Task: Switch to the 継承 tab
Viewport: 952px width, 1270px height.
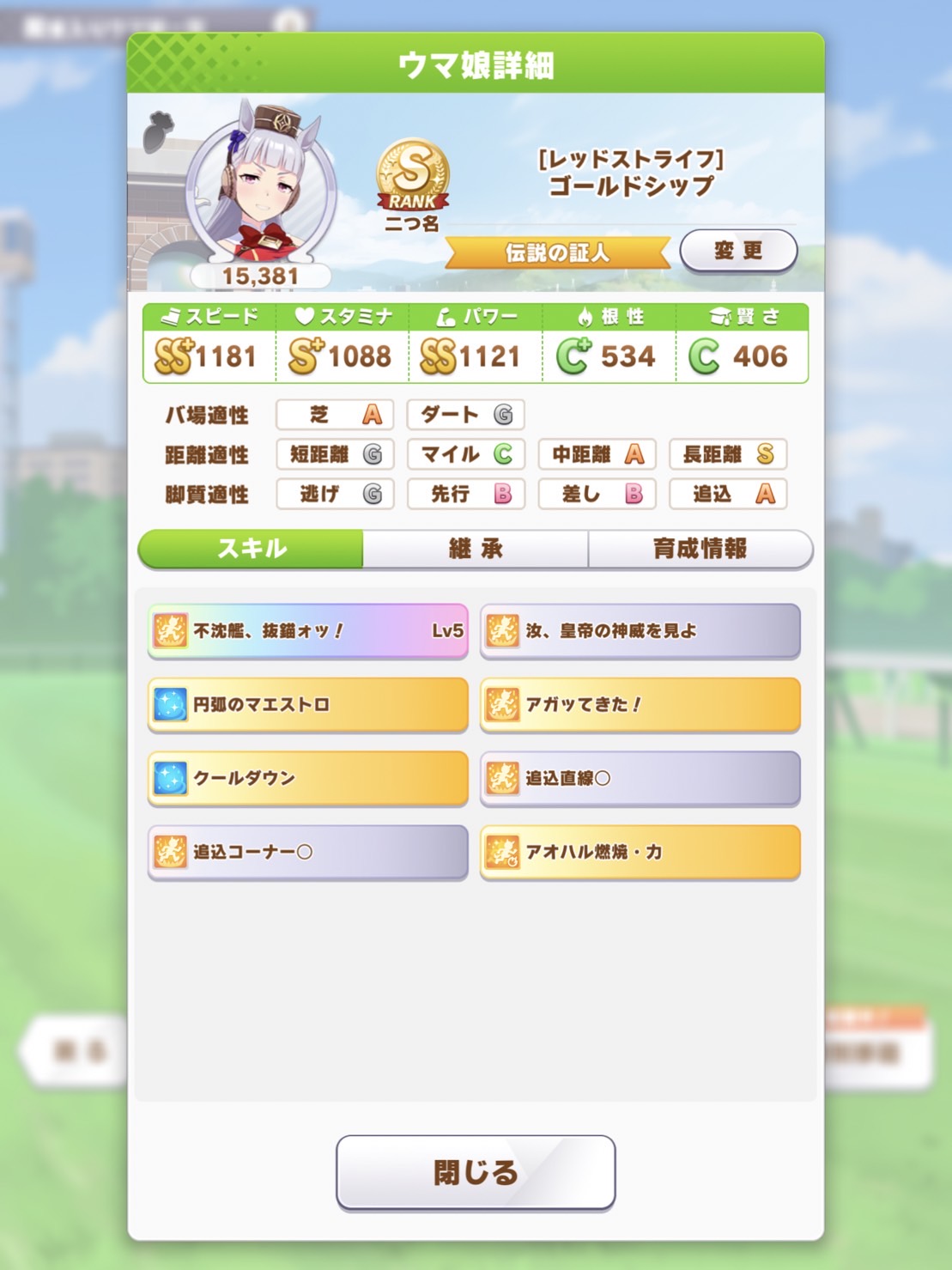Action: [x=476, y=549]
